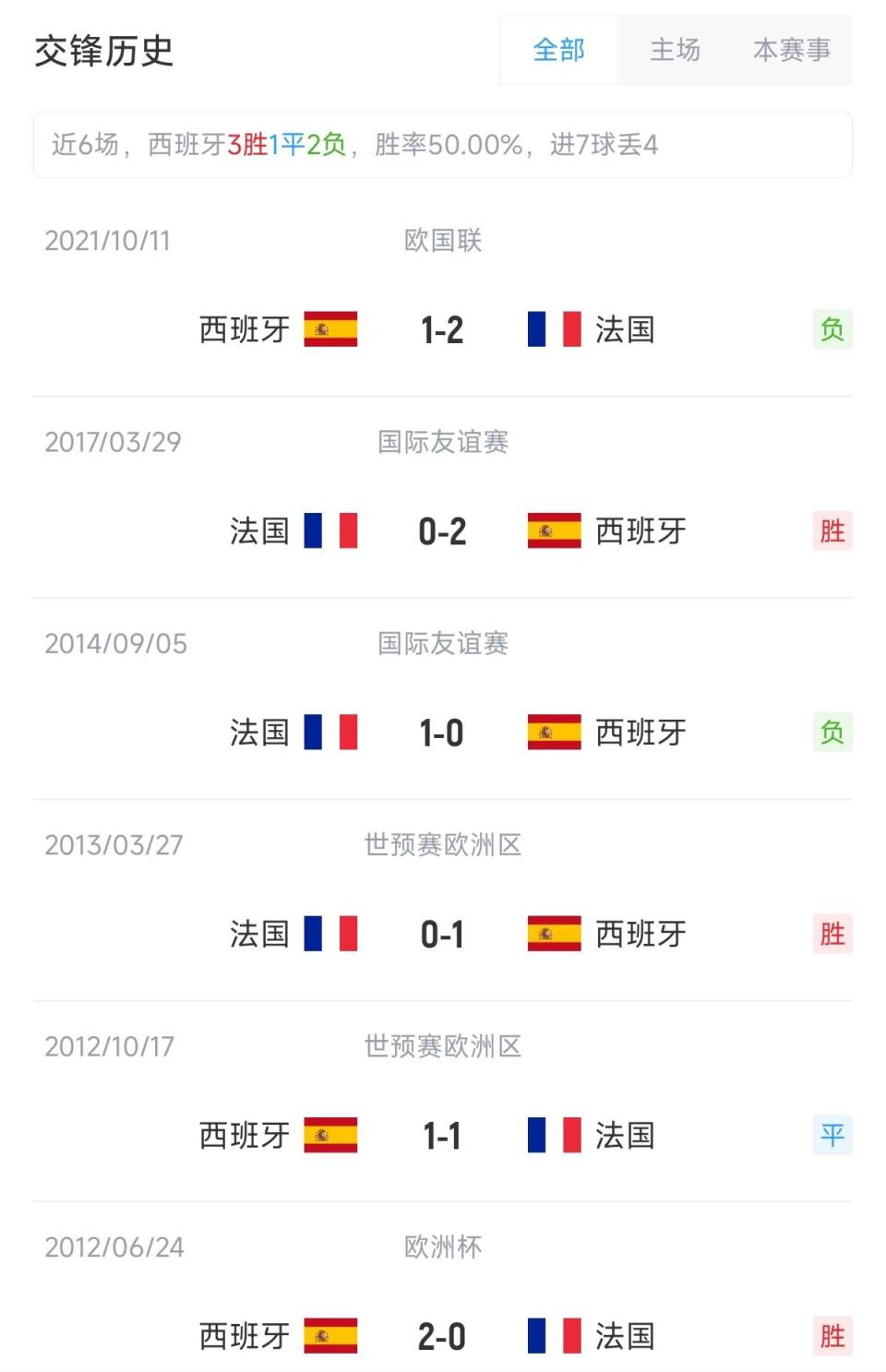Switch to the 本赛事 tab

coord(791,50)
